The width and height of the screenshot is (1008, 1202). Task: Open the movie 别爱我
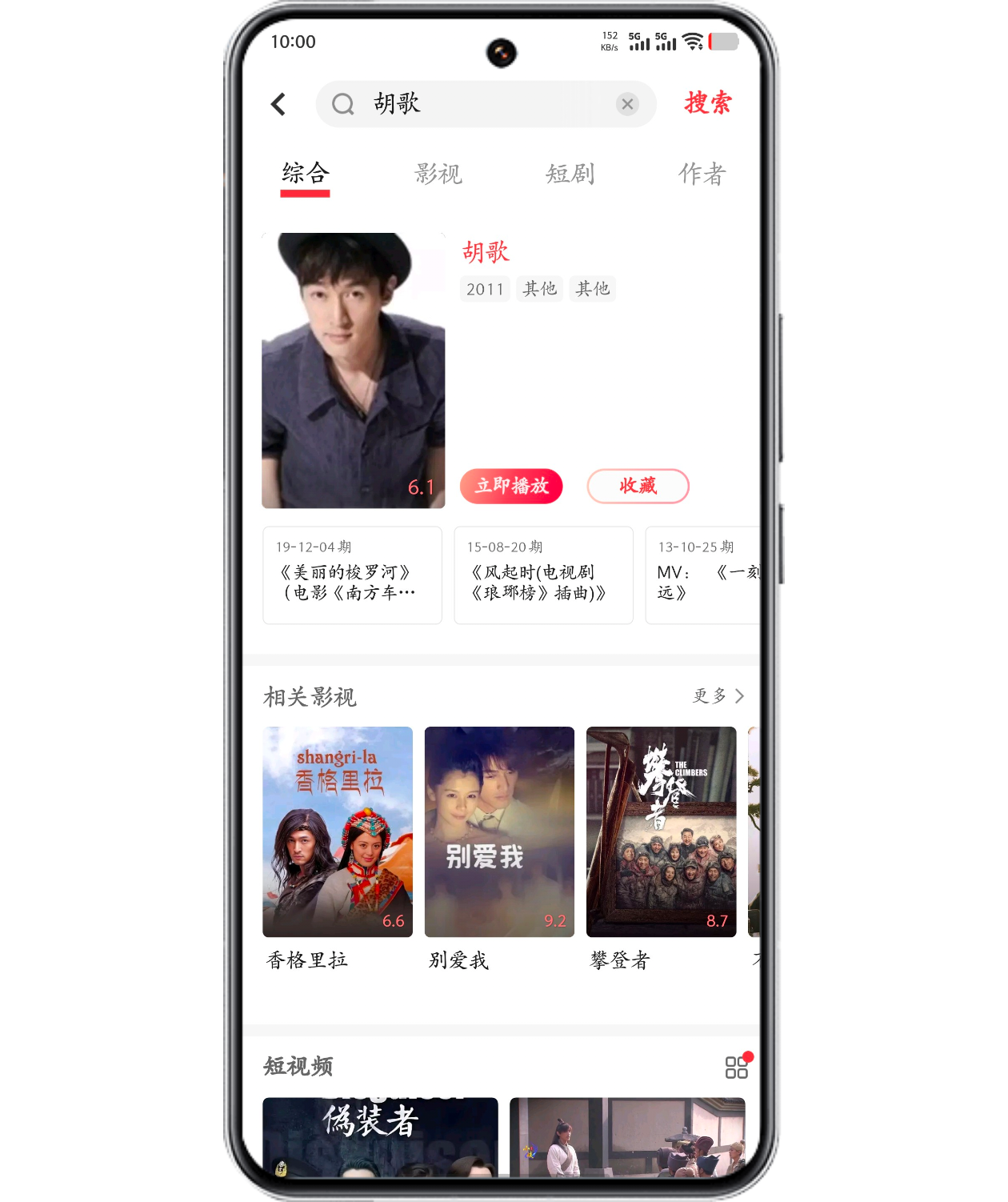pos(499,832)
